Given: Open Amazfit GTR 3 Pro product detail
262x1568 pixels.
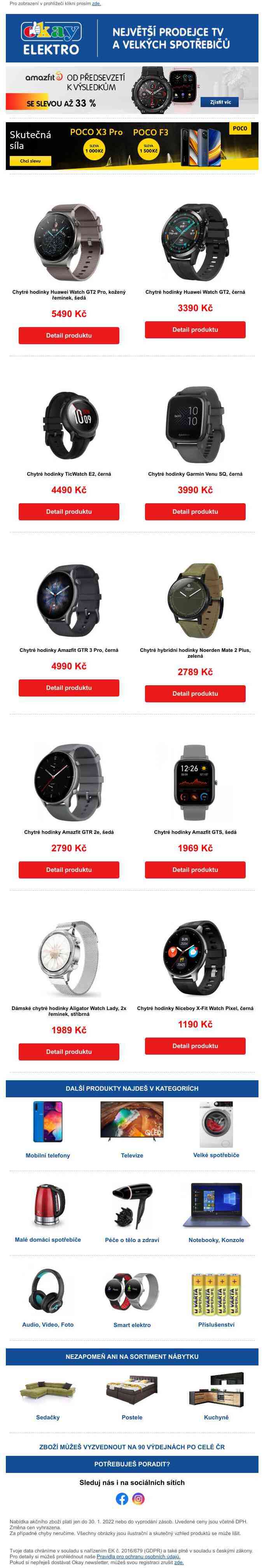Looking at the screenshot, I should click(69, 687).
